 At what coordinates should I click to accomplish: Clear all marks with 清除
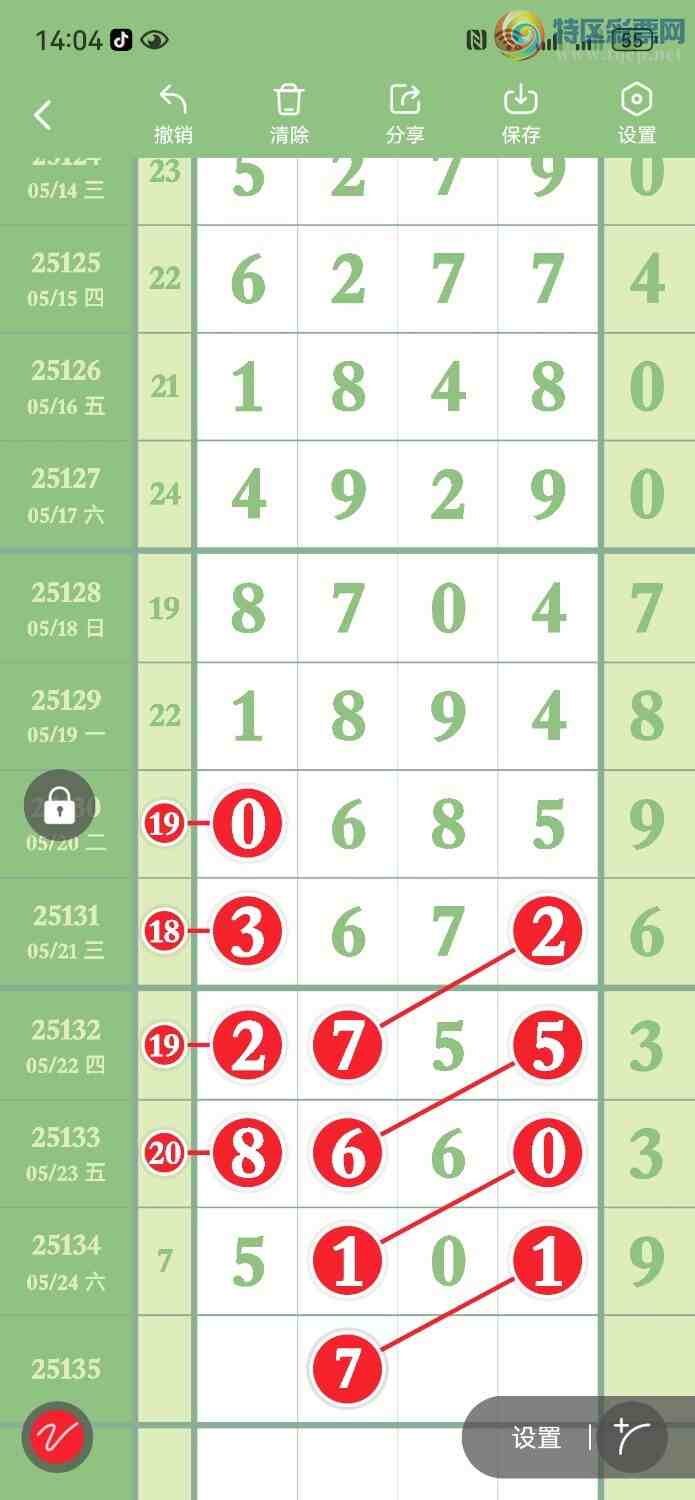point(289,114)
